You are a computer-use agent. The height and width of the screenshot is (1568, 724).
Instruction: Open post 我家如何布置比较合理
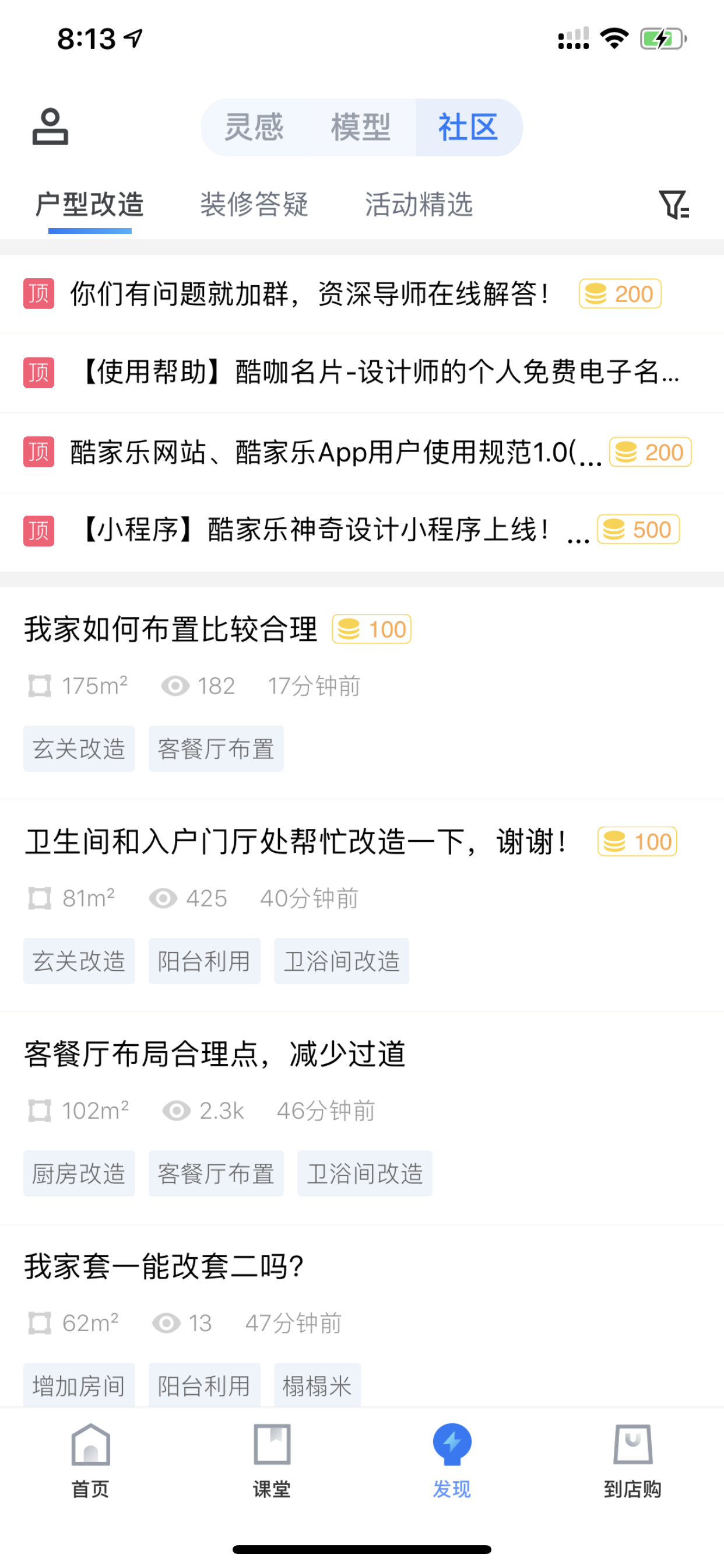362,692
